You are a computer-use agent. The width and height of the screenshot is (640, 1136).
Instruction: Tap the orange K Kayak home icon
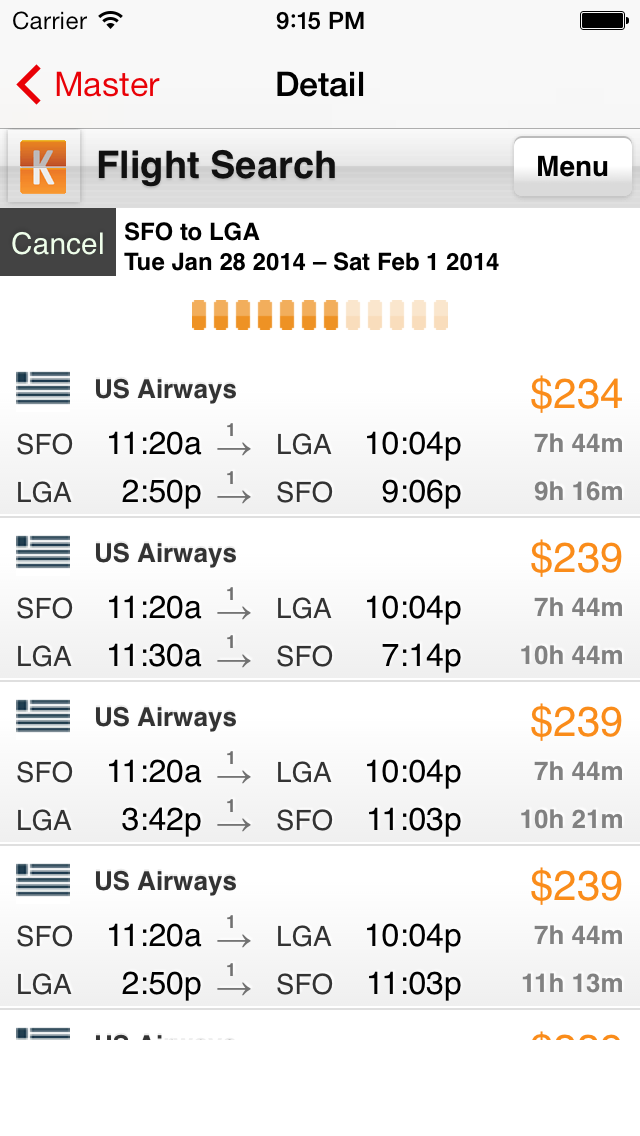(43, 167)
